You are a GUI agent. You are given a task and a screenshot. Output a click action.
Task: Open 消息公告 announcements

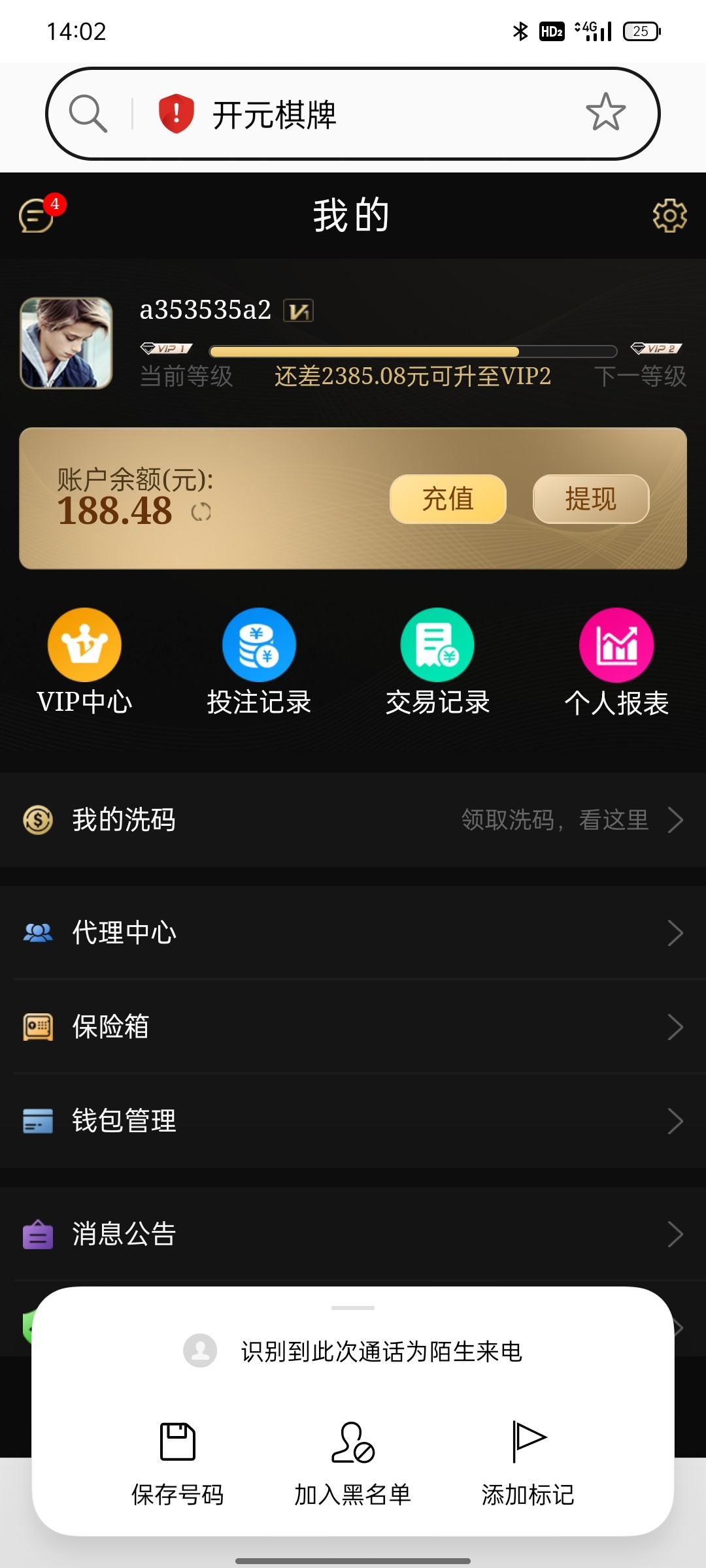tap(353, 1234)
